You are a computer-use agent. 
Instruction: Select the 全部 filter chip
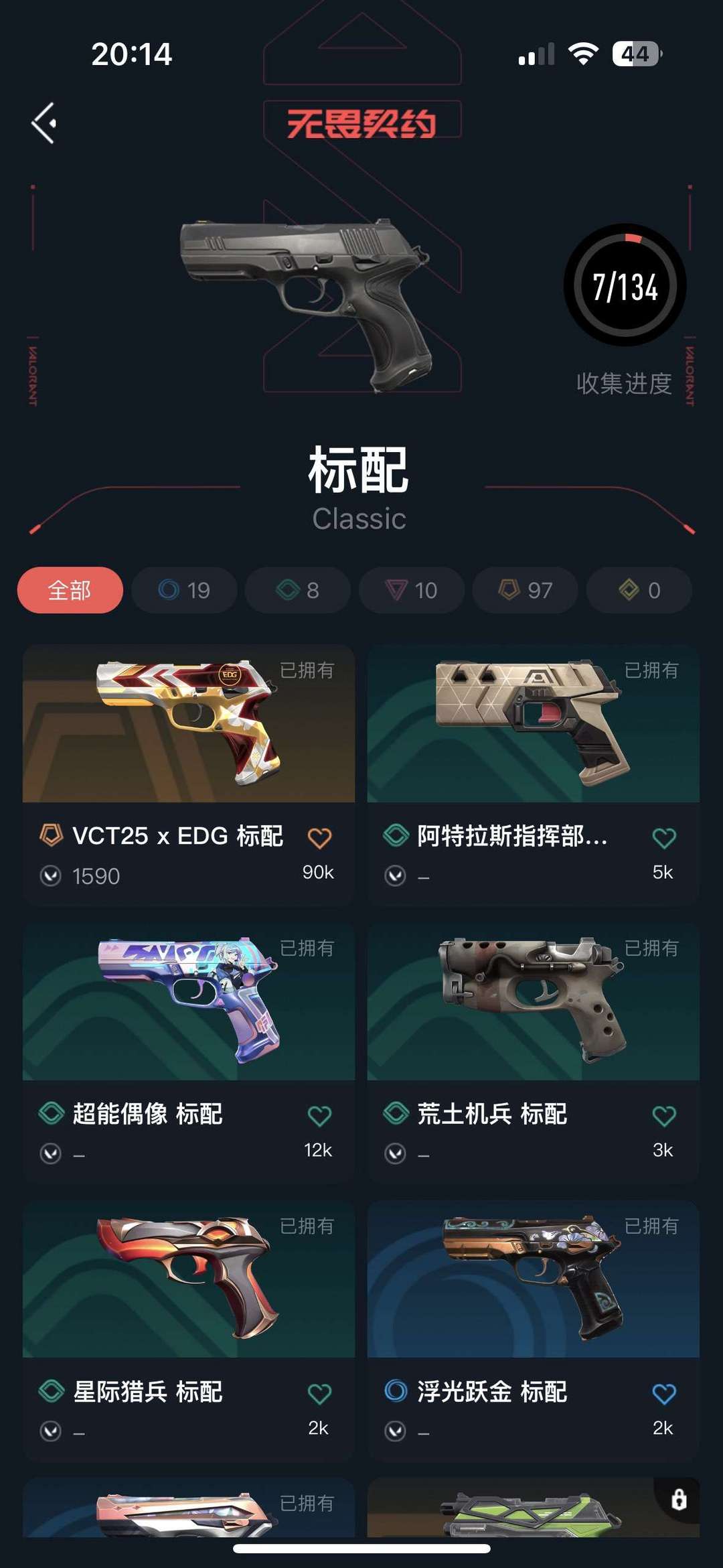[x=70, y=590]
